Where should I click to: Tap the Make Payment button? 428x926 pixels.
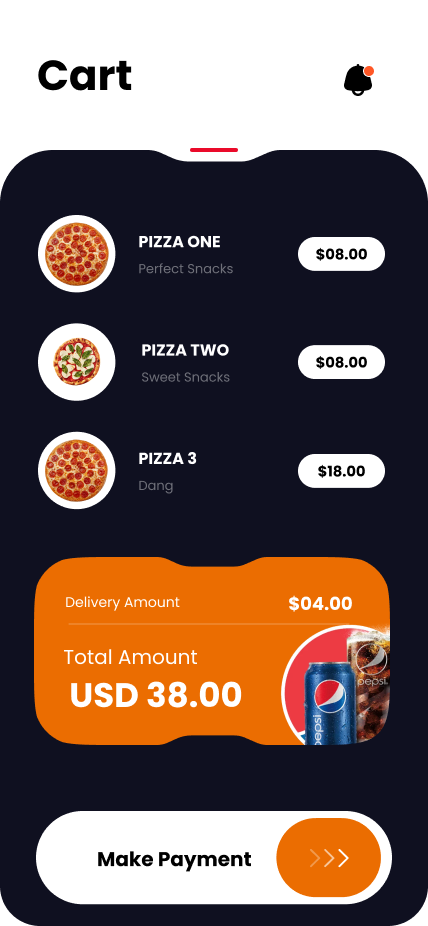214,857
